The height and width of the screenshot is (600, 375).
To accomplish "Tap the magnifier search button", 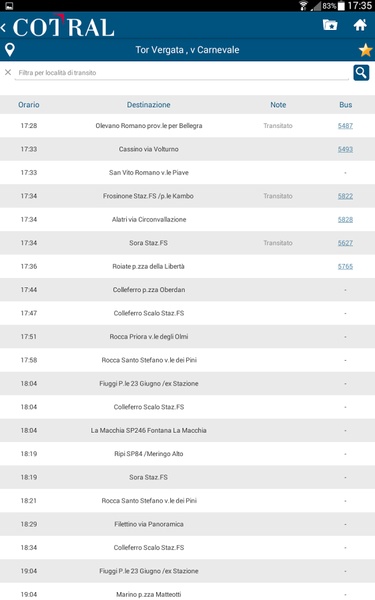I will [361, 72].
